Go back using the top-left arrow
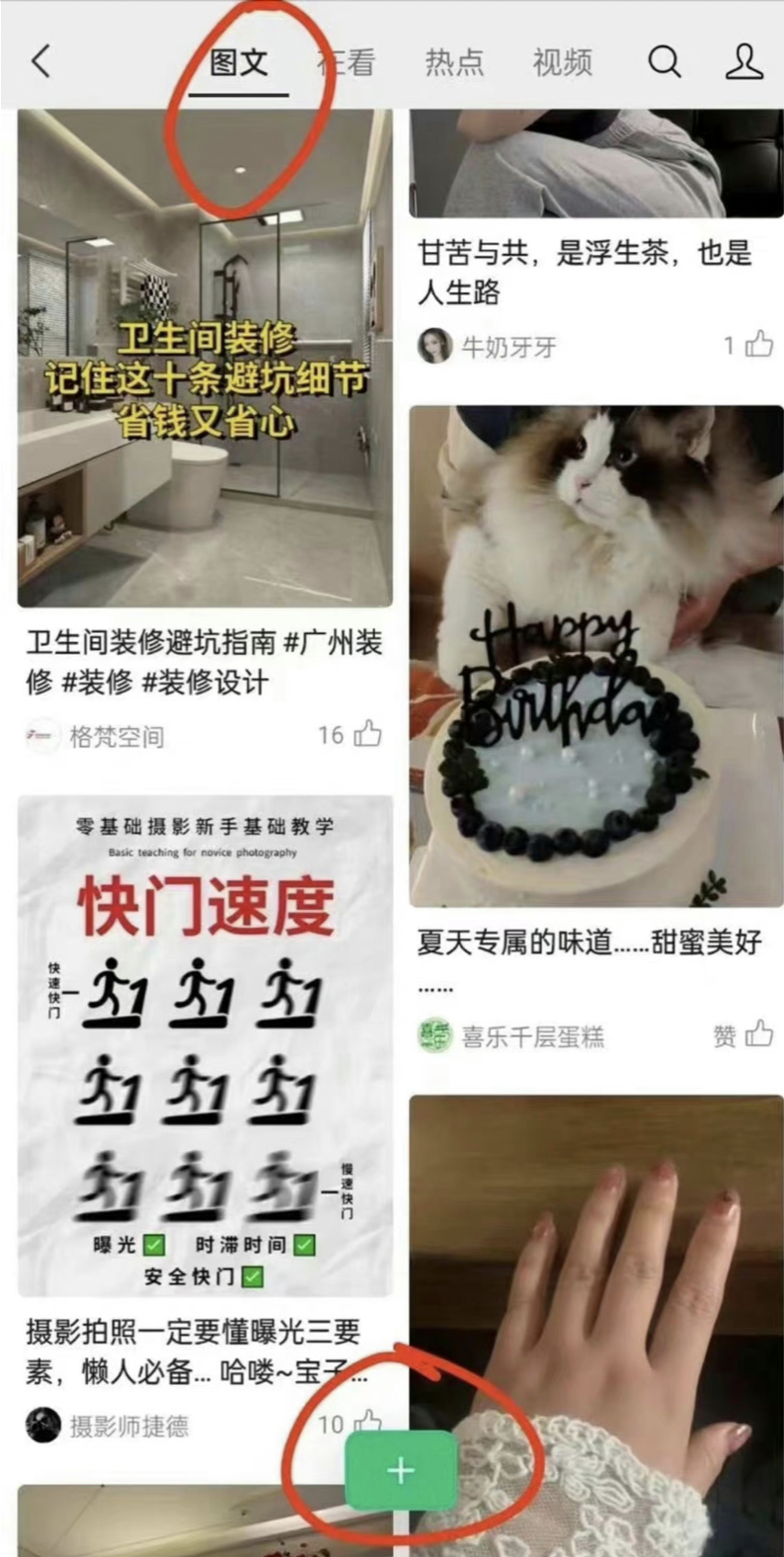This screenshot has height=1557, width=784. 41,61
